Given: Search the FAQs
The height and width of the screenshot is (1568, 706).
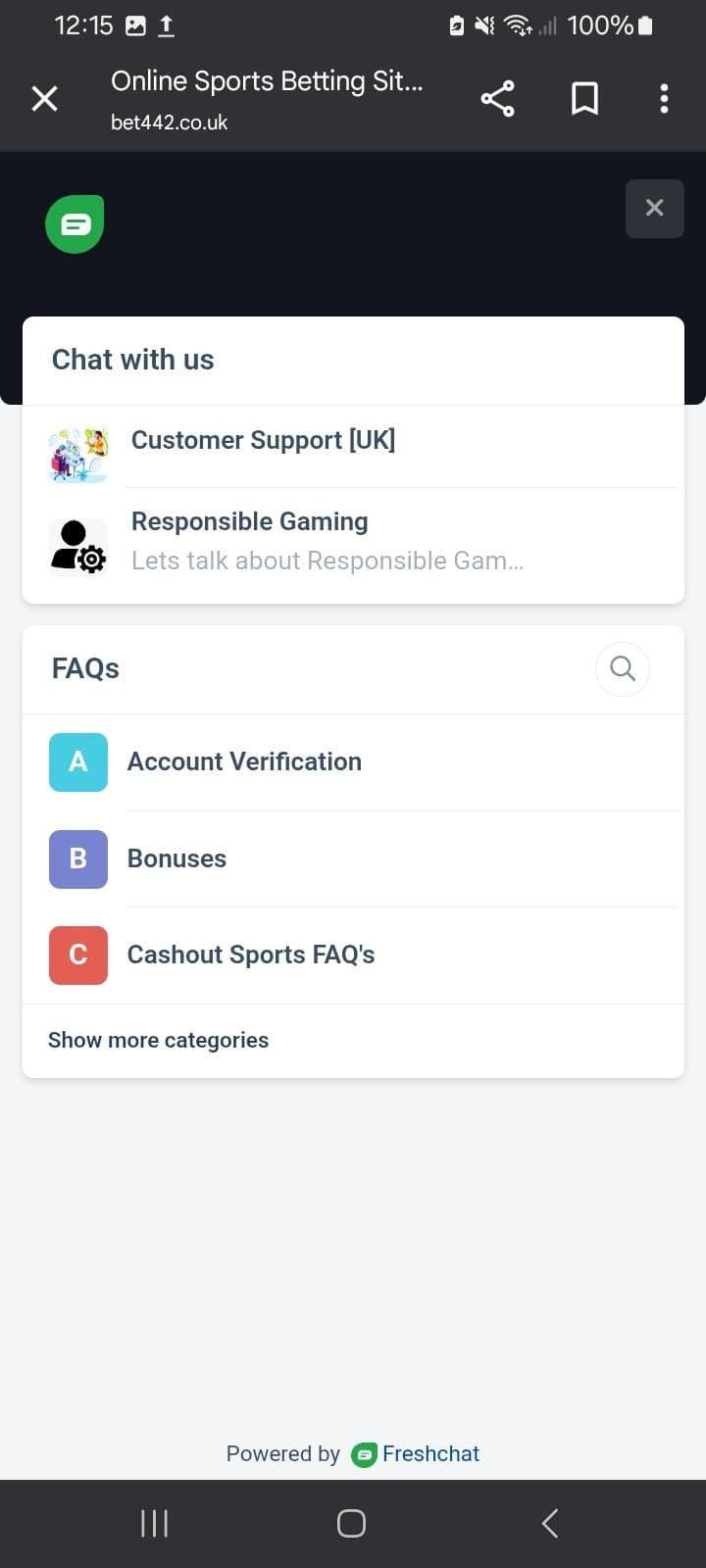Looking at the screenshot, I should coord(622,668).
